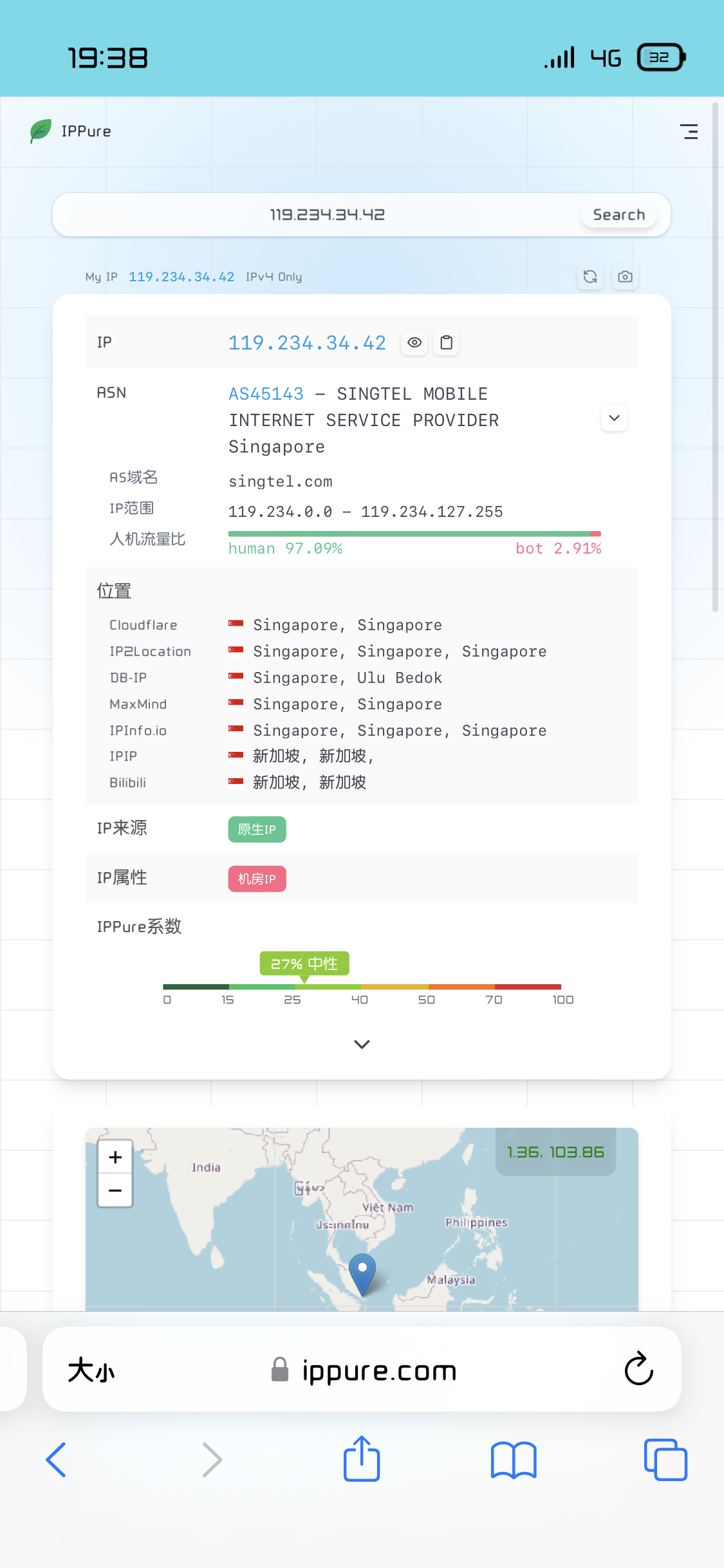Share this page from Safari
This screenshot has width=724, height=1568.
point(362,1459)
